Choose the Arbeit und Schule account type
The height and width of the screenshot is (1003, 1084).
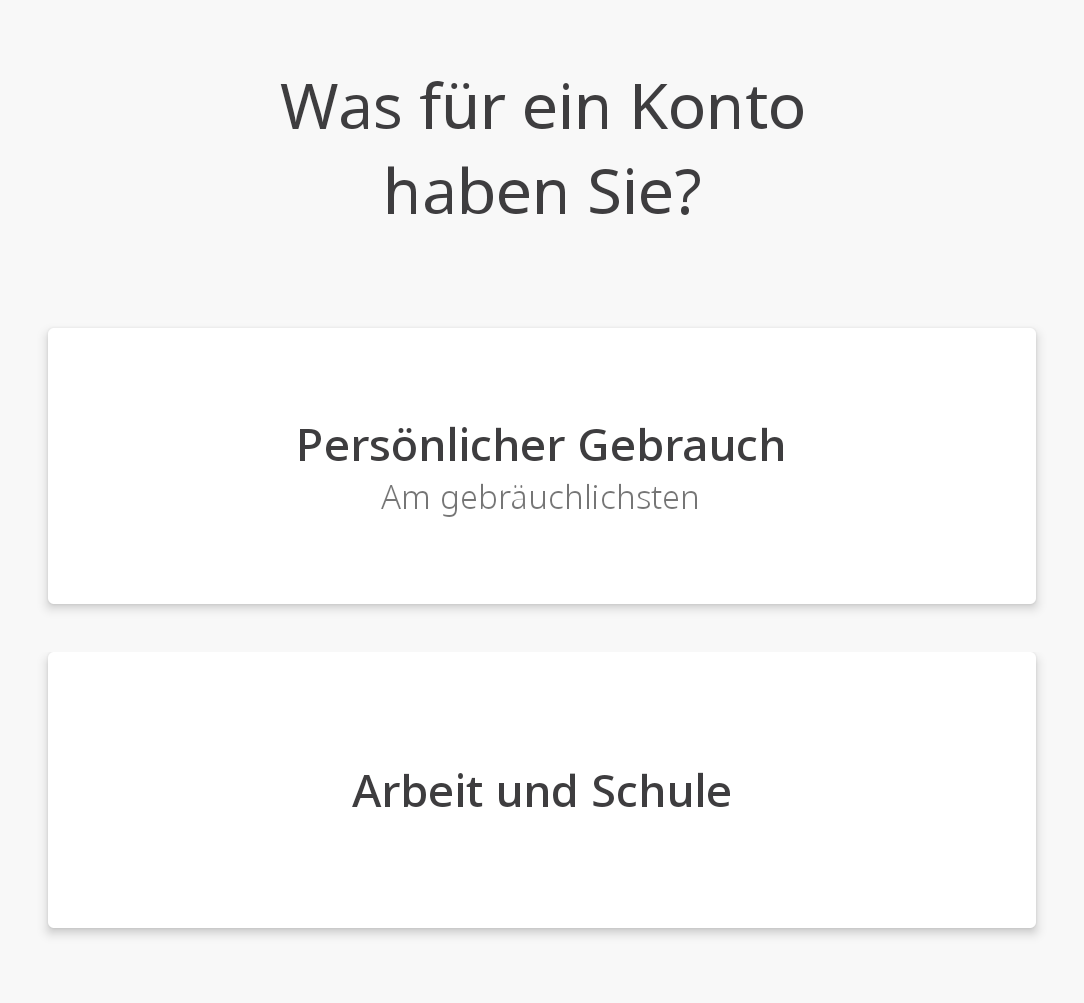tap(541, 790)
